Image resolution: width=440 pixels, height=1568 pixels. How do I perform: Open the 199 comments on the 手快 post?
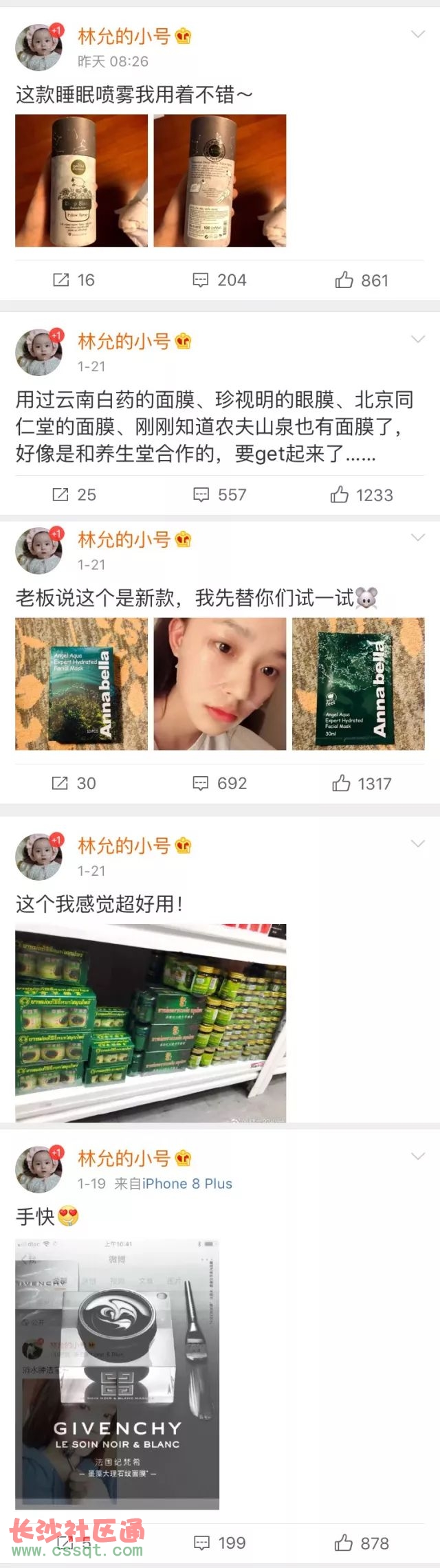tap(219, 1543)
